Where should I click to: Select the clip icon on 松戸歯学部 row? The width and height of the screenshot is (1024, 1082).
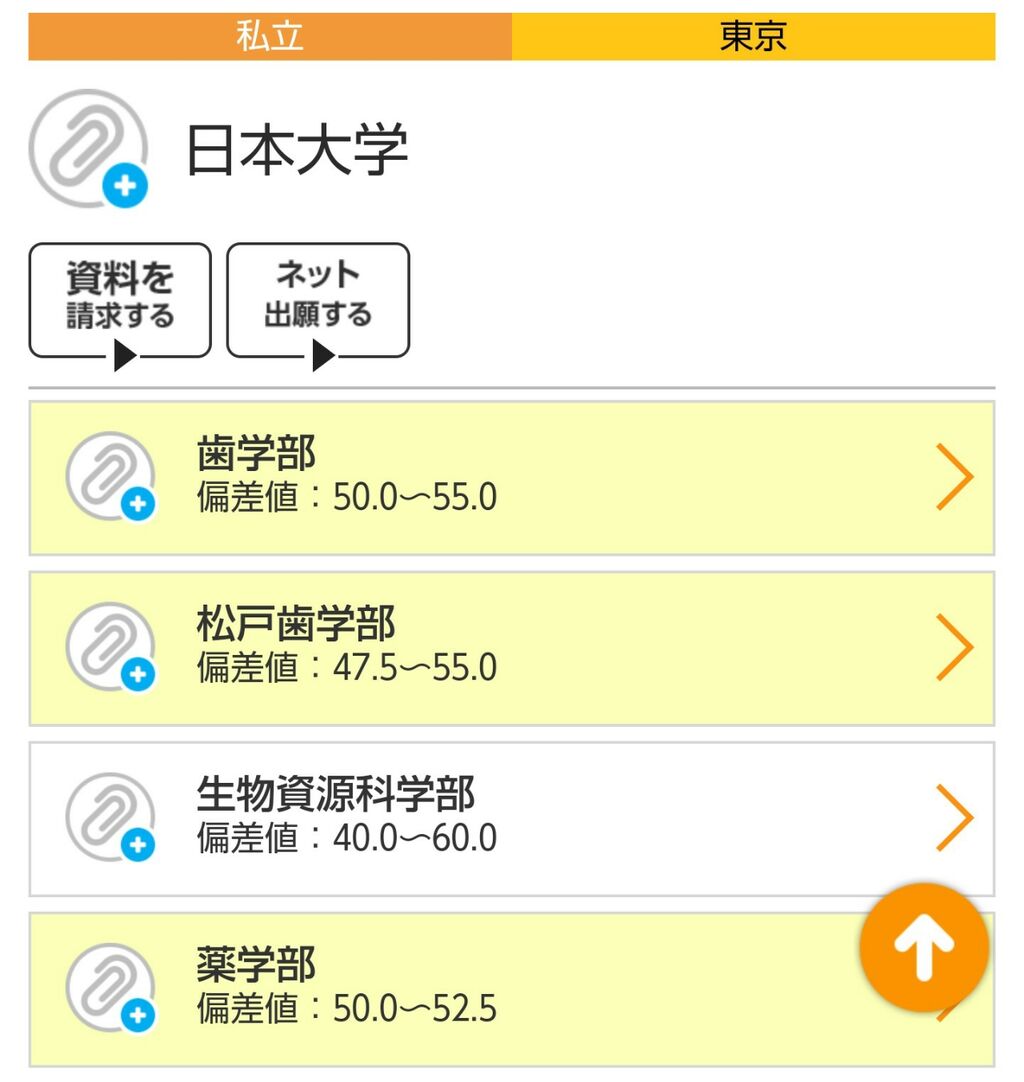(x=110, y=645)
